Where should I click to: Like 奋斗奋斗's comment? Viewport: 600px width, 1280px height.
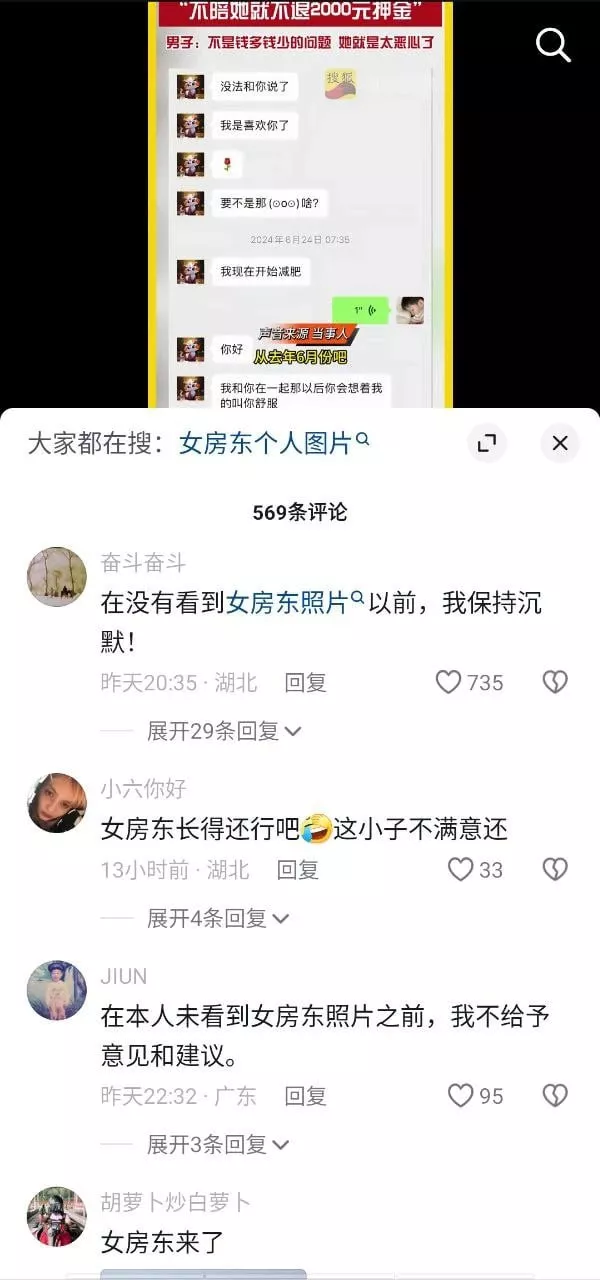tap(470, 682)
